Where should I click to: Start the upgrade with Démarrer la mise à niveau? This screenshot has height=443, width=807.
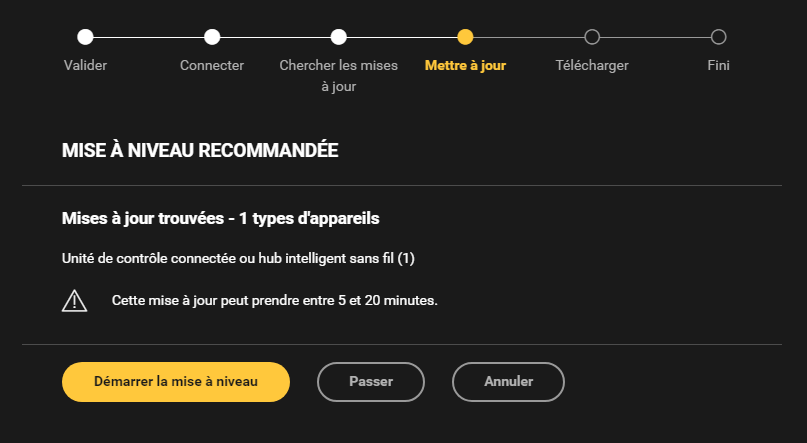coord(175,381)
